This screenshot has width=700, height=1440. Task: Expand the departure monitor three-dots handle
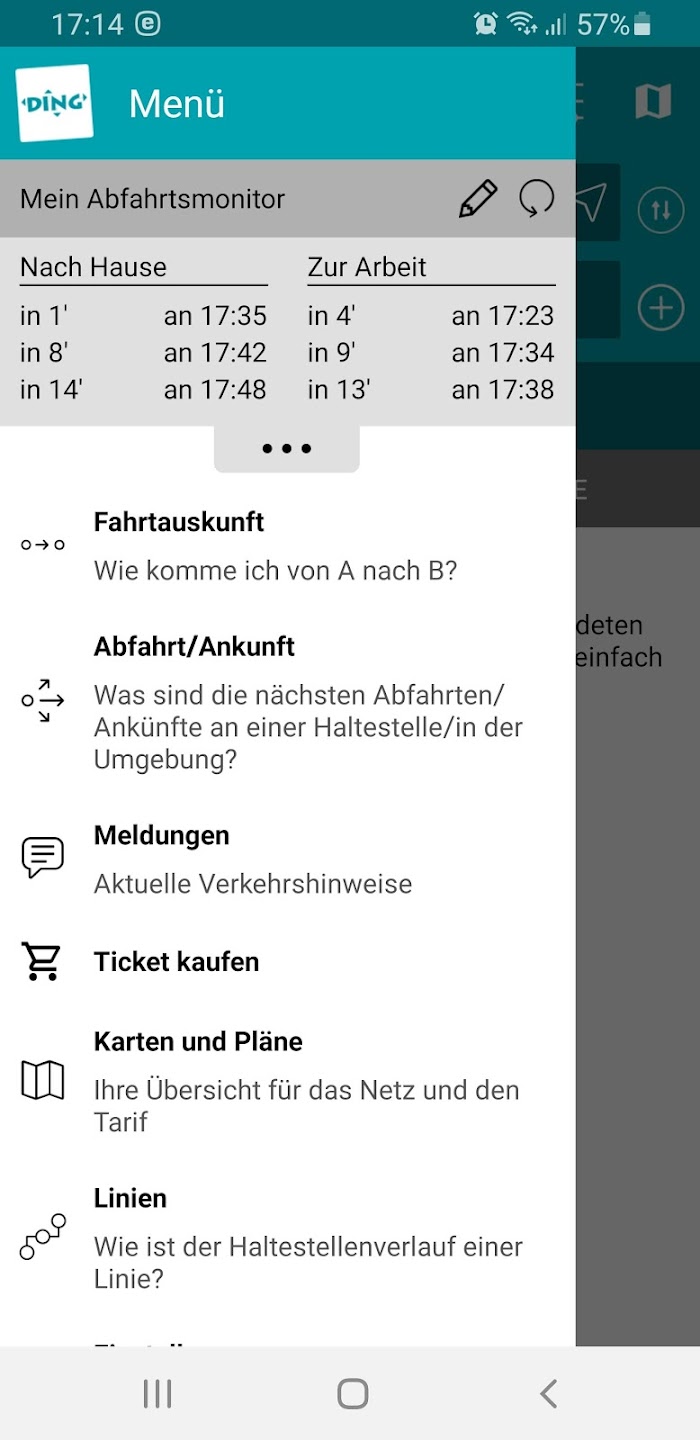(287, 449)
